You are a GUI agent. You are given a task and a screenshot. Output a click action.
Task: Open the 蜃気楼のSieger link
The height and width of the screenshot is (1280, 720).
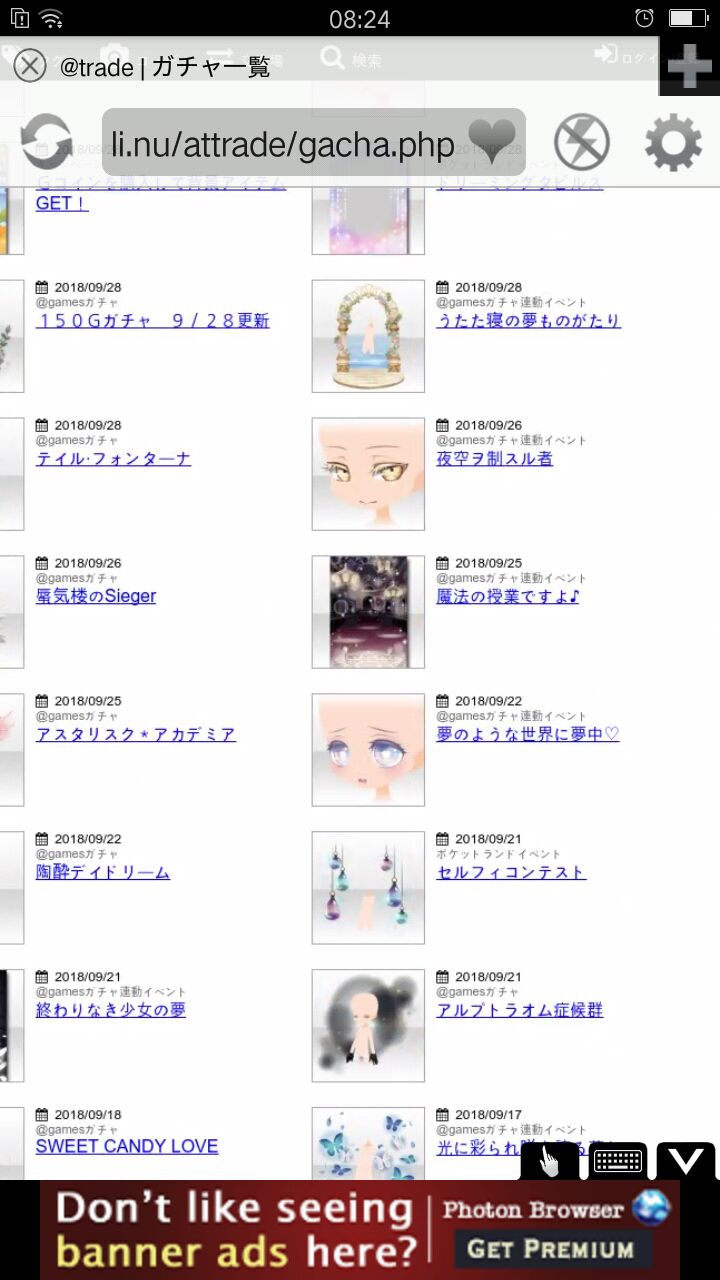[96, 597]
